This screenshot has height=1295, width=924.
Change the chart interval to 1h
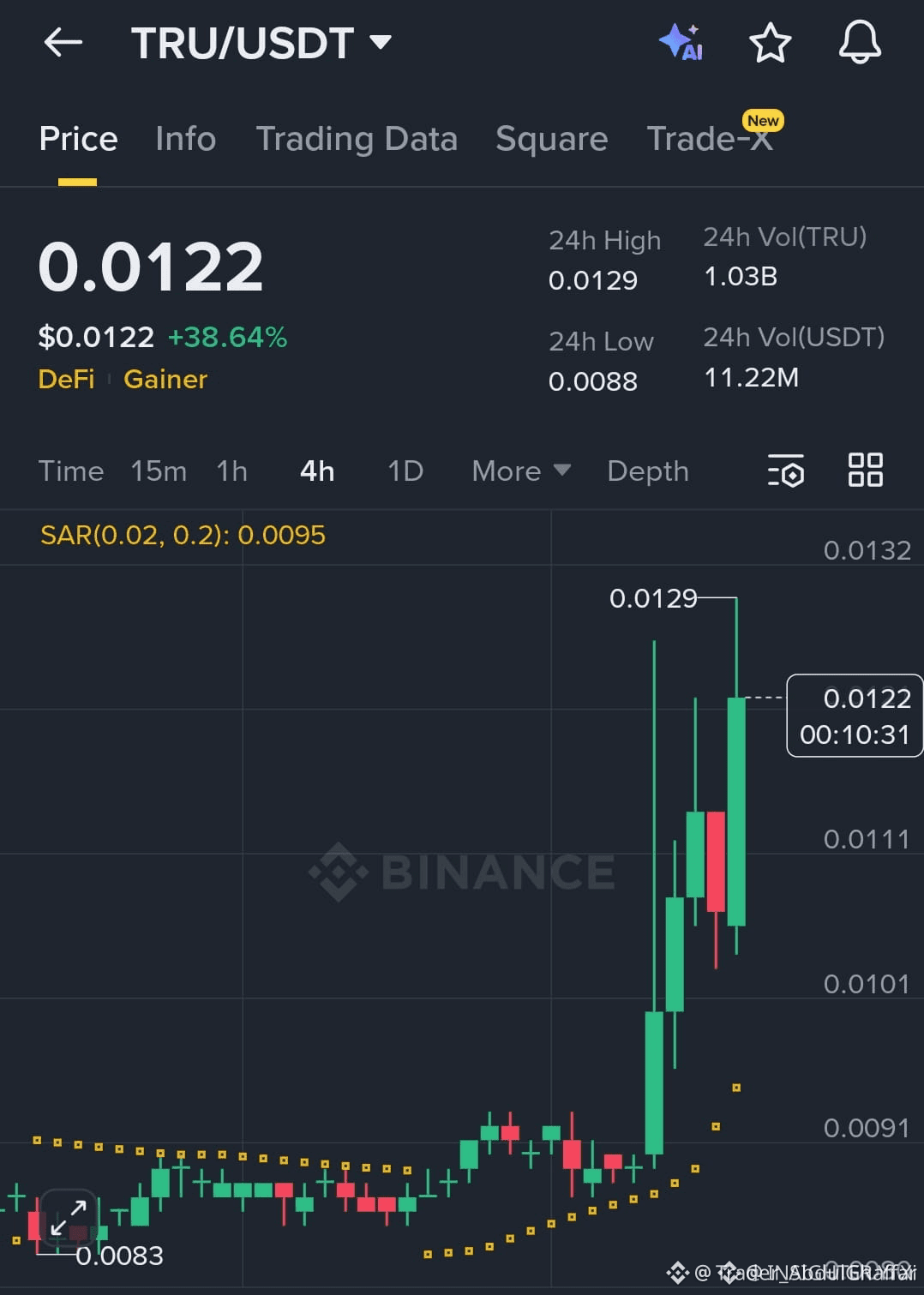231,471
